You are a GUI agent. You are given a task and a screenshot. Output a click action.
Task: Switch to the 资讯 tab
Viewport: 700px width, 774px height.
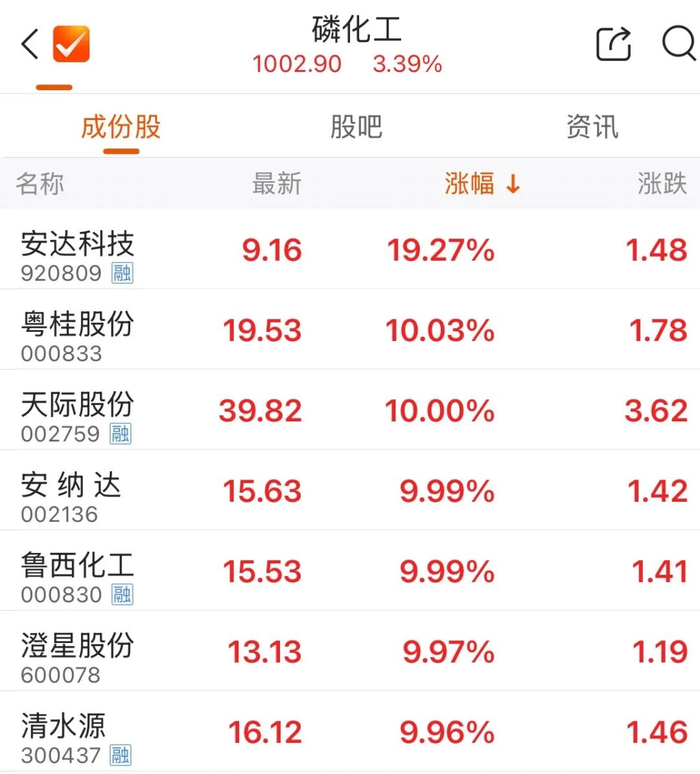[592, 127]
